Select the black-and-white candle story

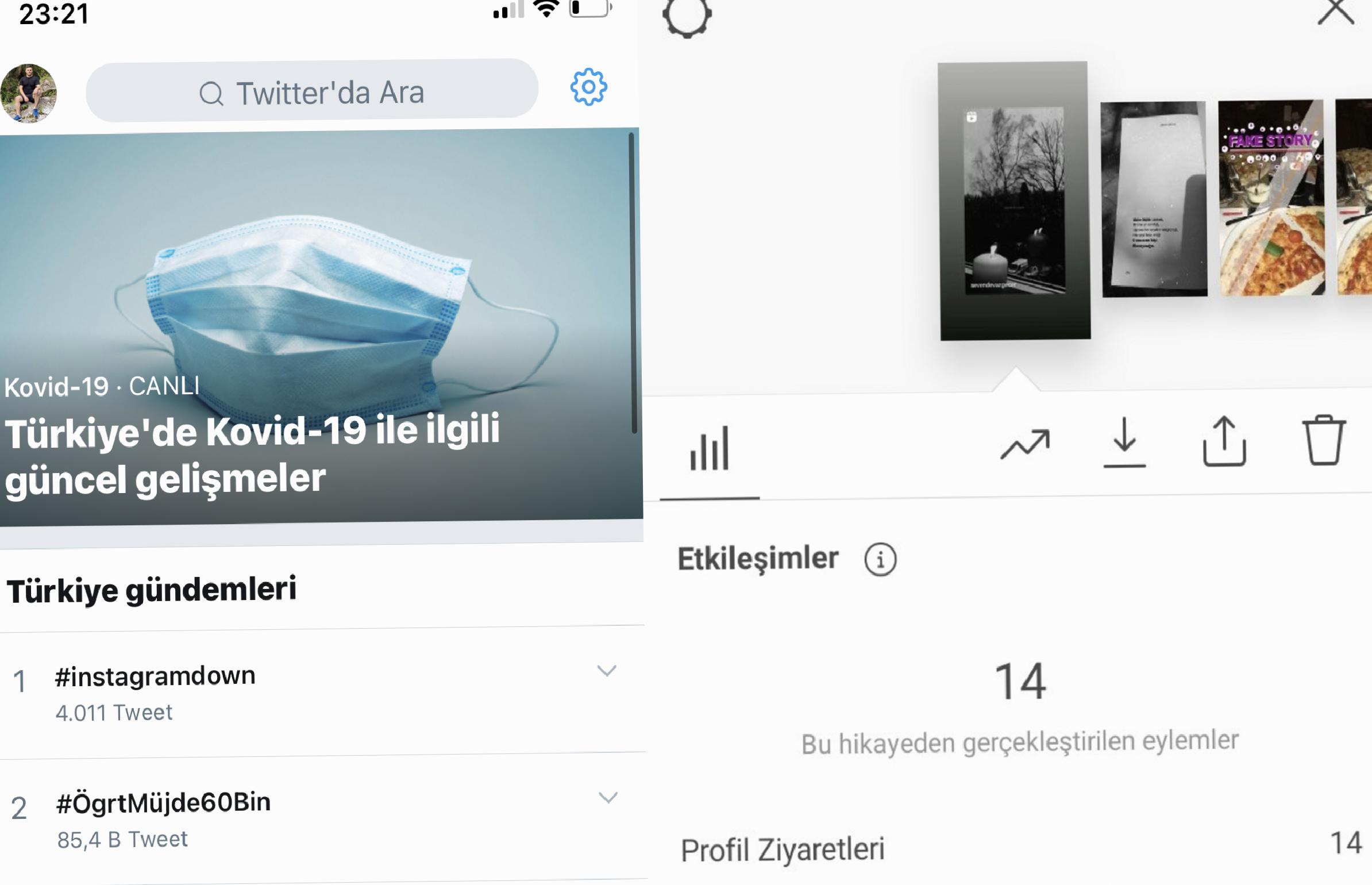pos(1015,201)
